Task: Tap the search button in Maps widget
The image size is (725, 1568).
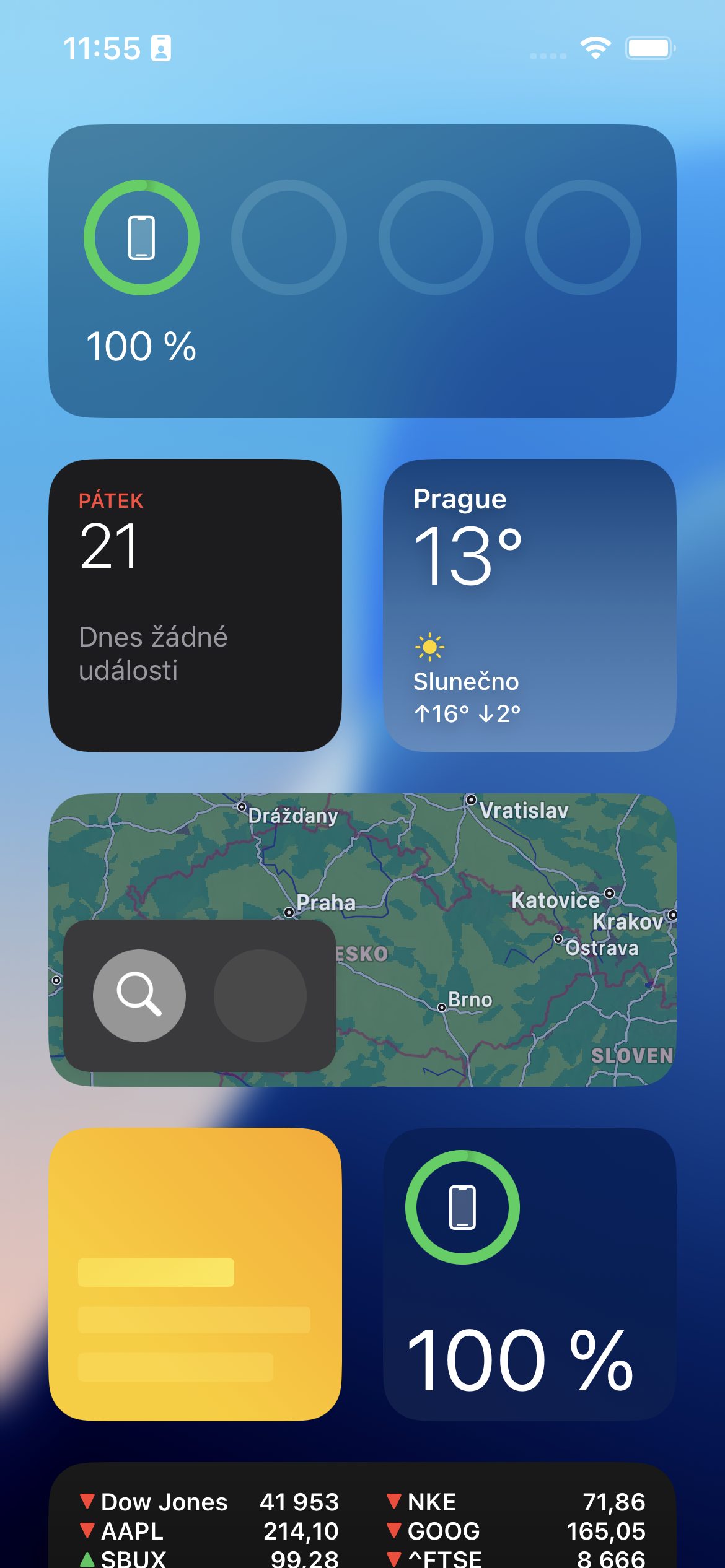Action: point(139,995)
